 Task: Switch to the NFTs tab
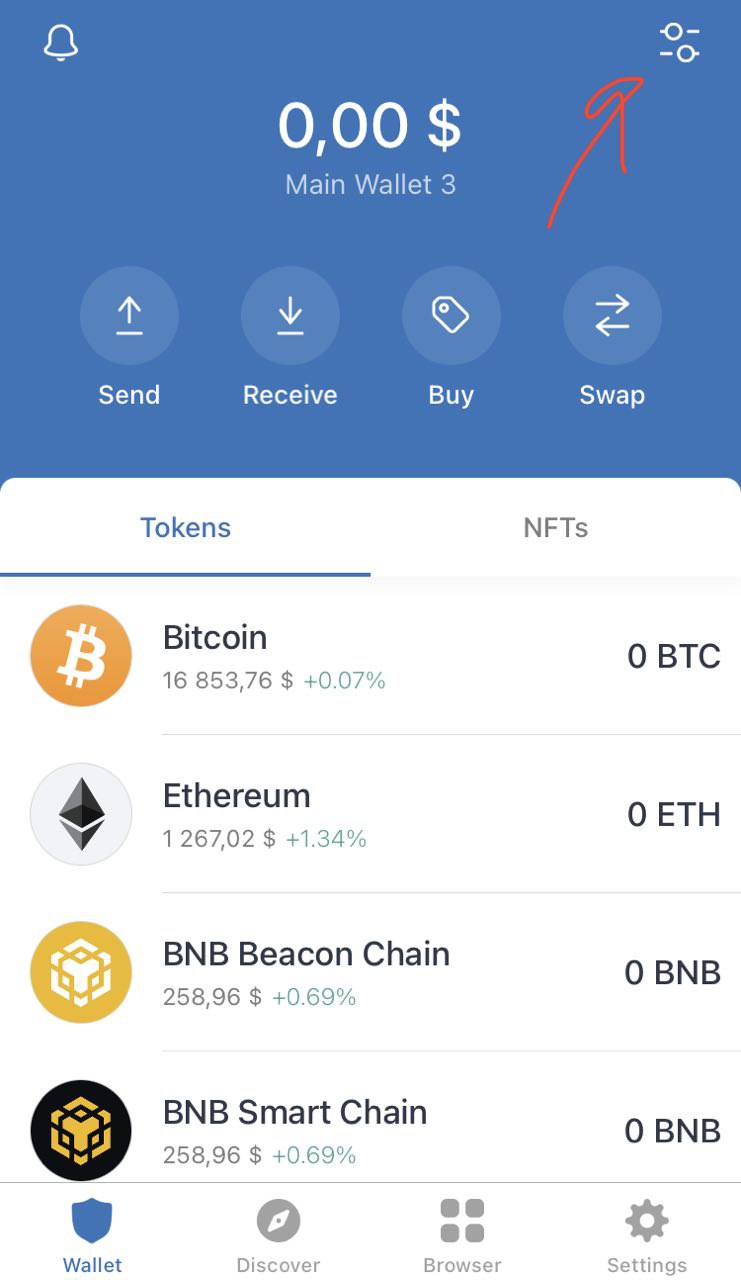(x=555, y=528)
